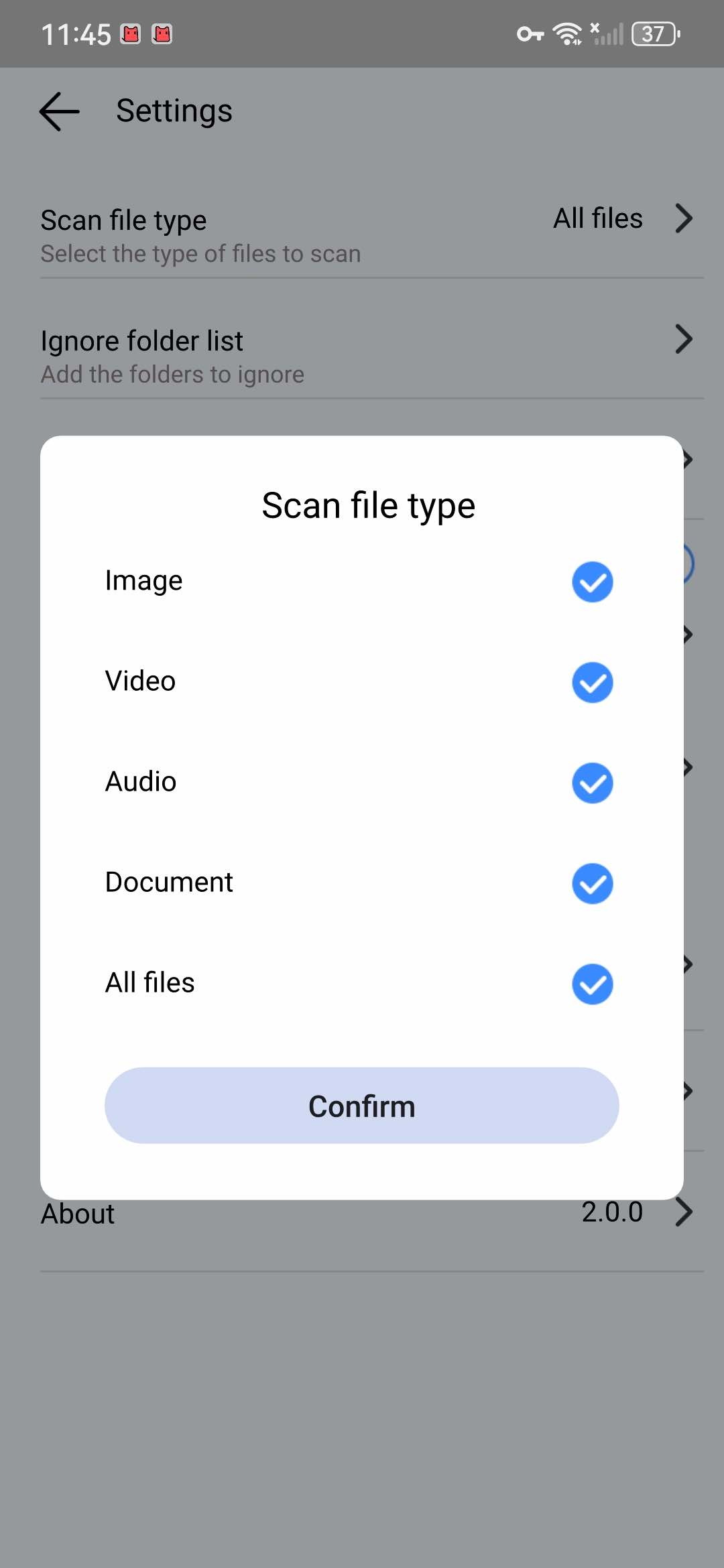Uncheck the Video file type
The image size is (724, 1568).
point(592,682)
